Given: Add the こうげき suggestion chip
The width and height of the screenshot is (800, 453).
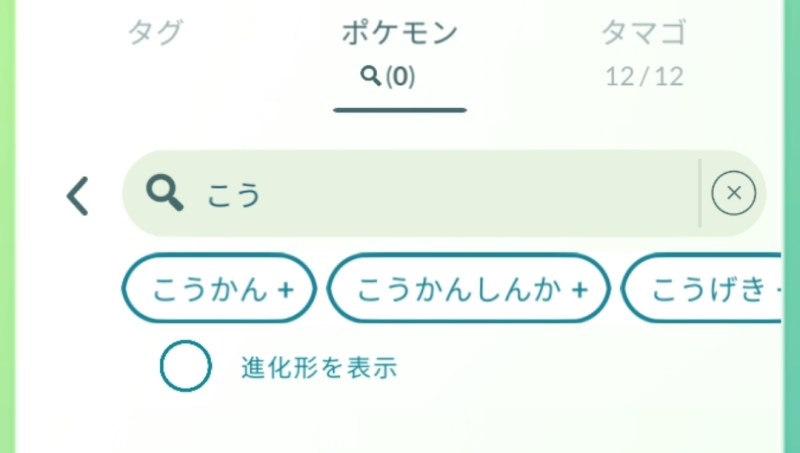Looking at the screenshot, I should click(702, 288).
